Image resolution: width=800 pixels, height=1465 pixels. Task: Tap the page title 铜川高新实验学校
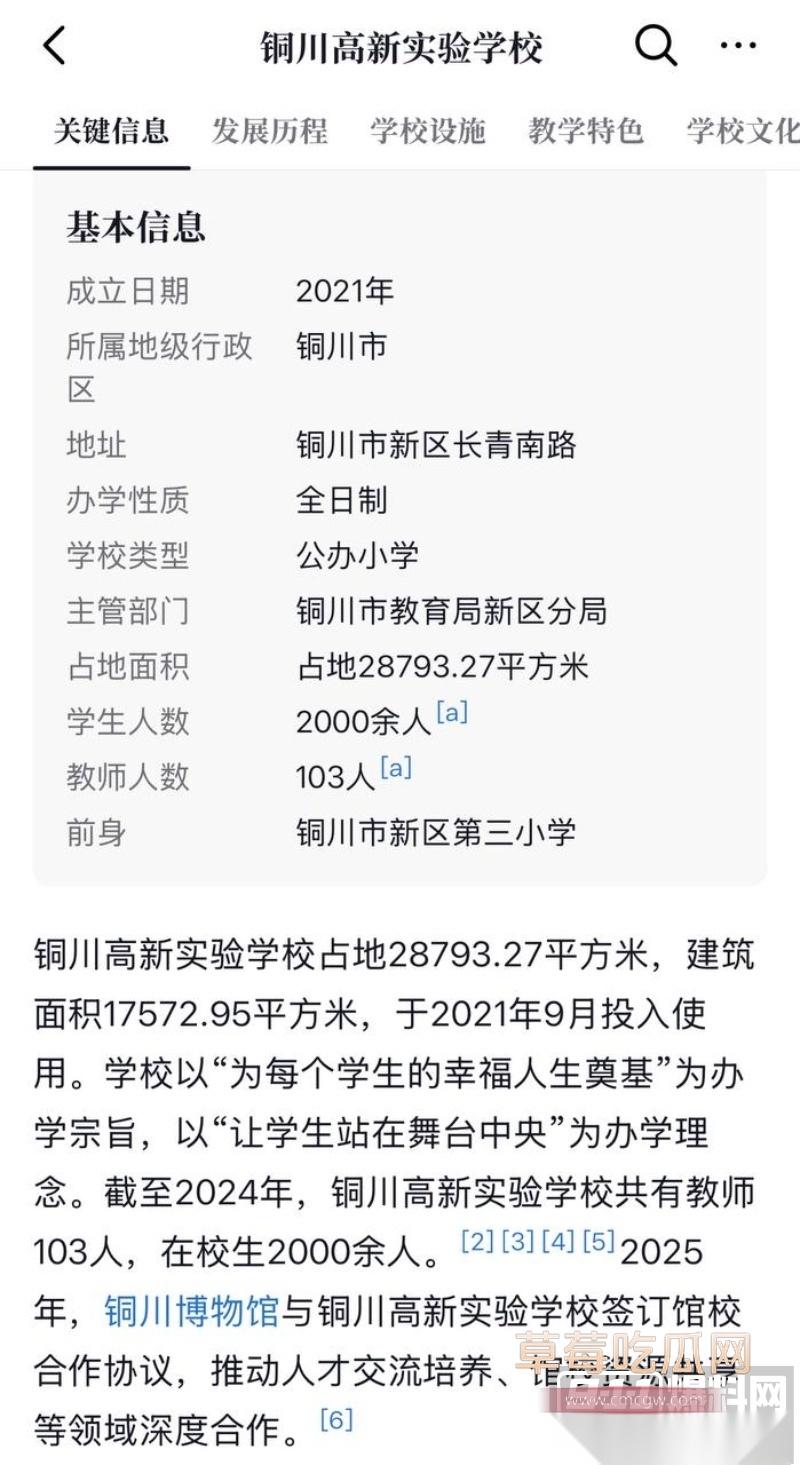click(x=400, y=45)
